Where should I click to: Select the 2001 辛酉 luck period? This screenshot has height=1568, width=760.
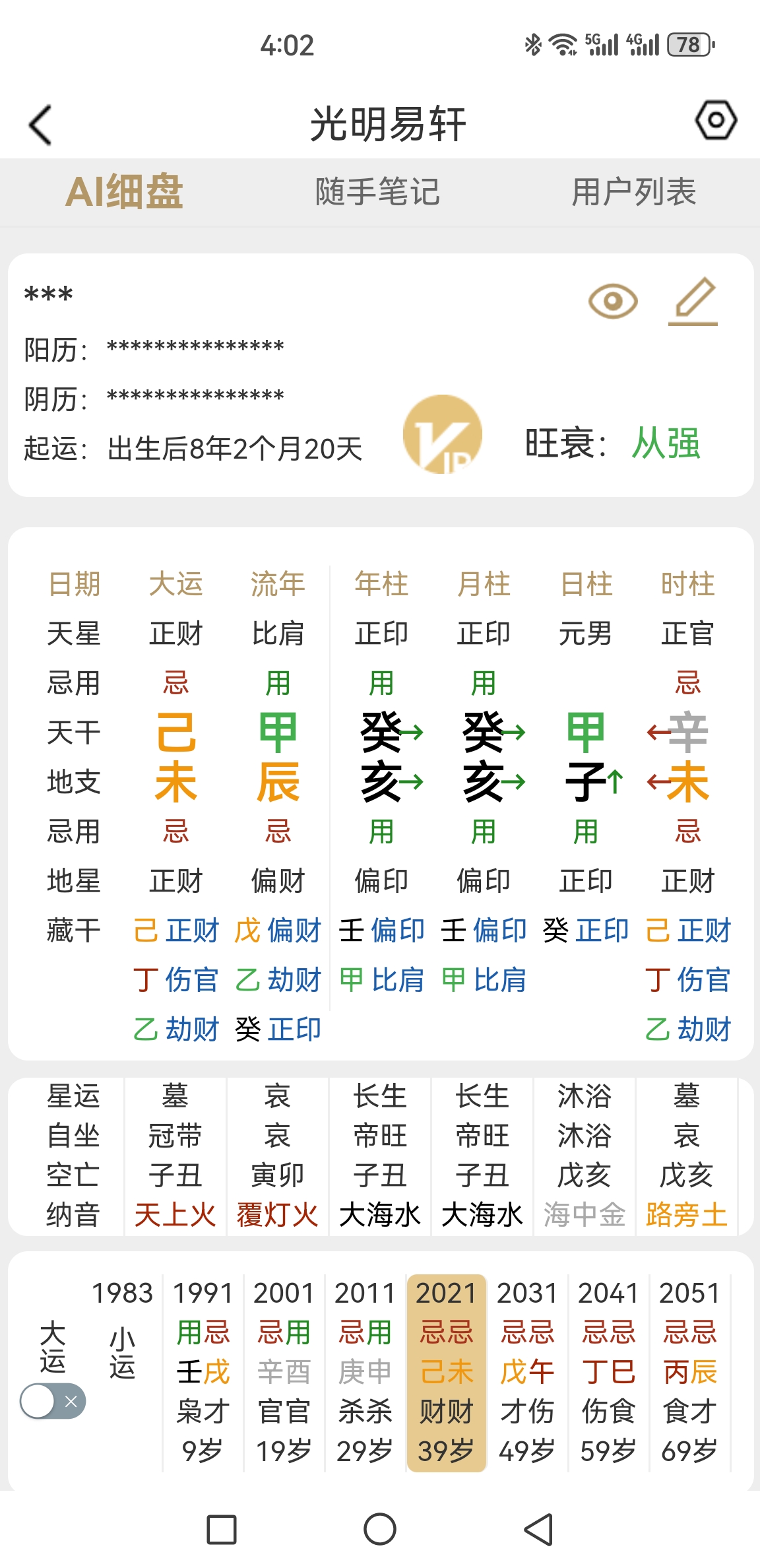tap(284, 1371)
